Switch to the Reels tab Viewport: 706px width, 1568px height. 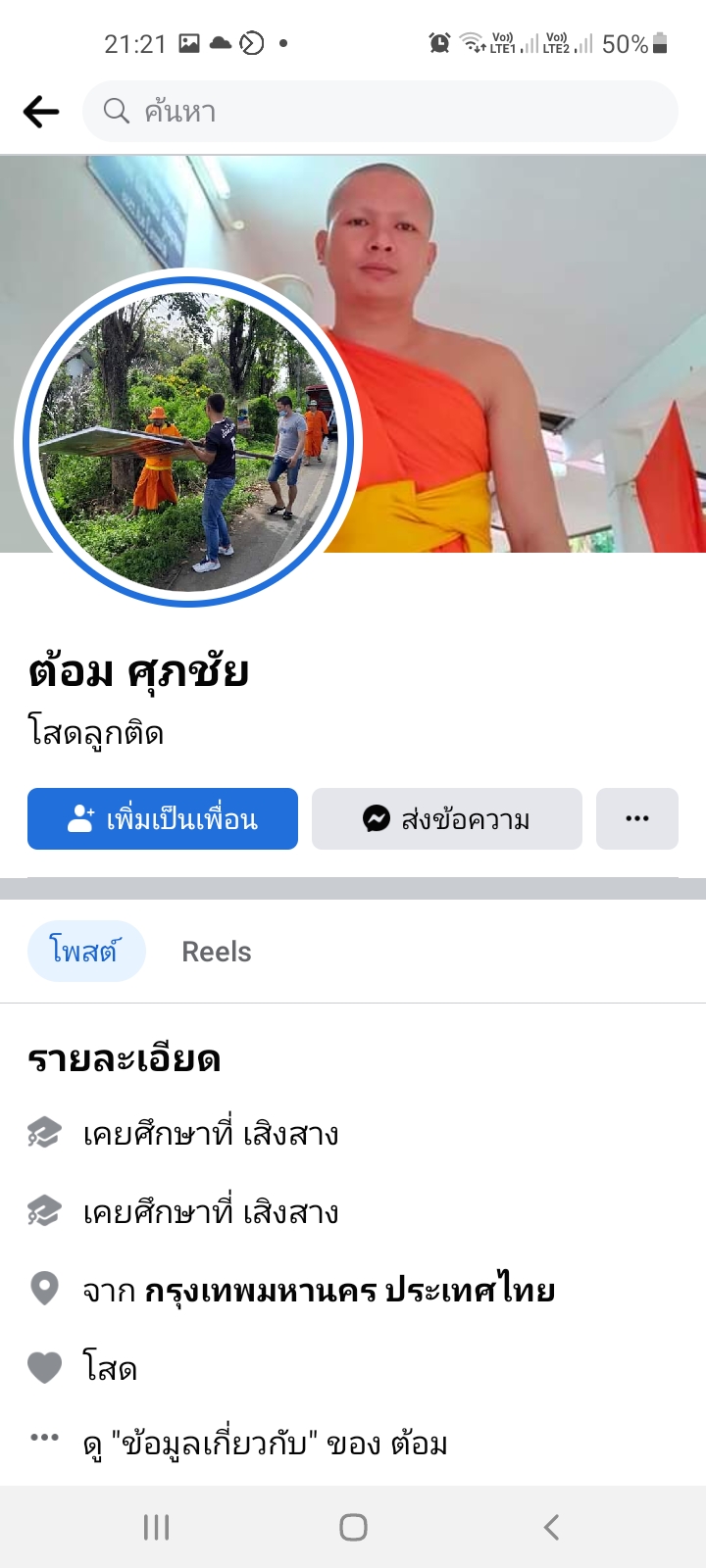click(217, 952)
